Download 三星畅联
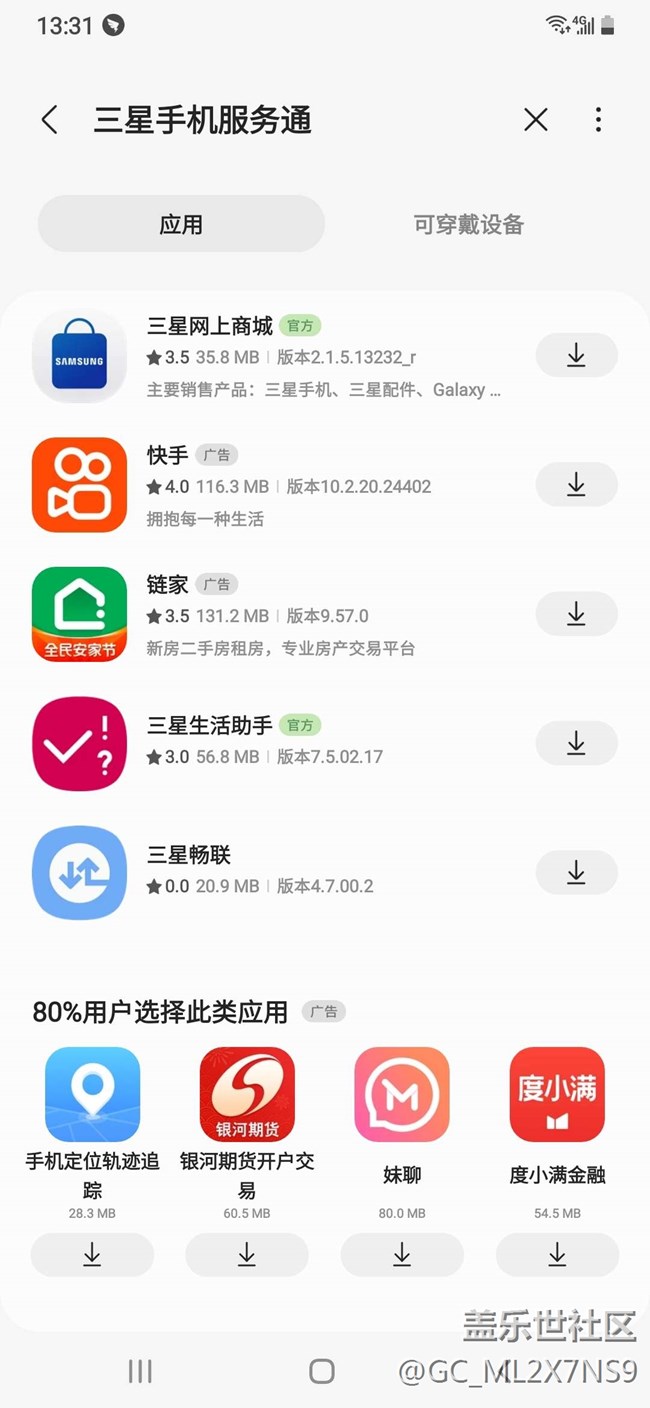The height and width of the screenshot is (1408, 650). 576,872
